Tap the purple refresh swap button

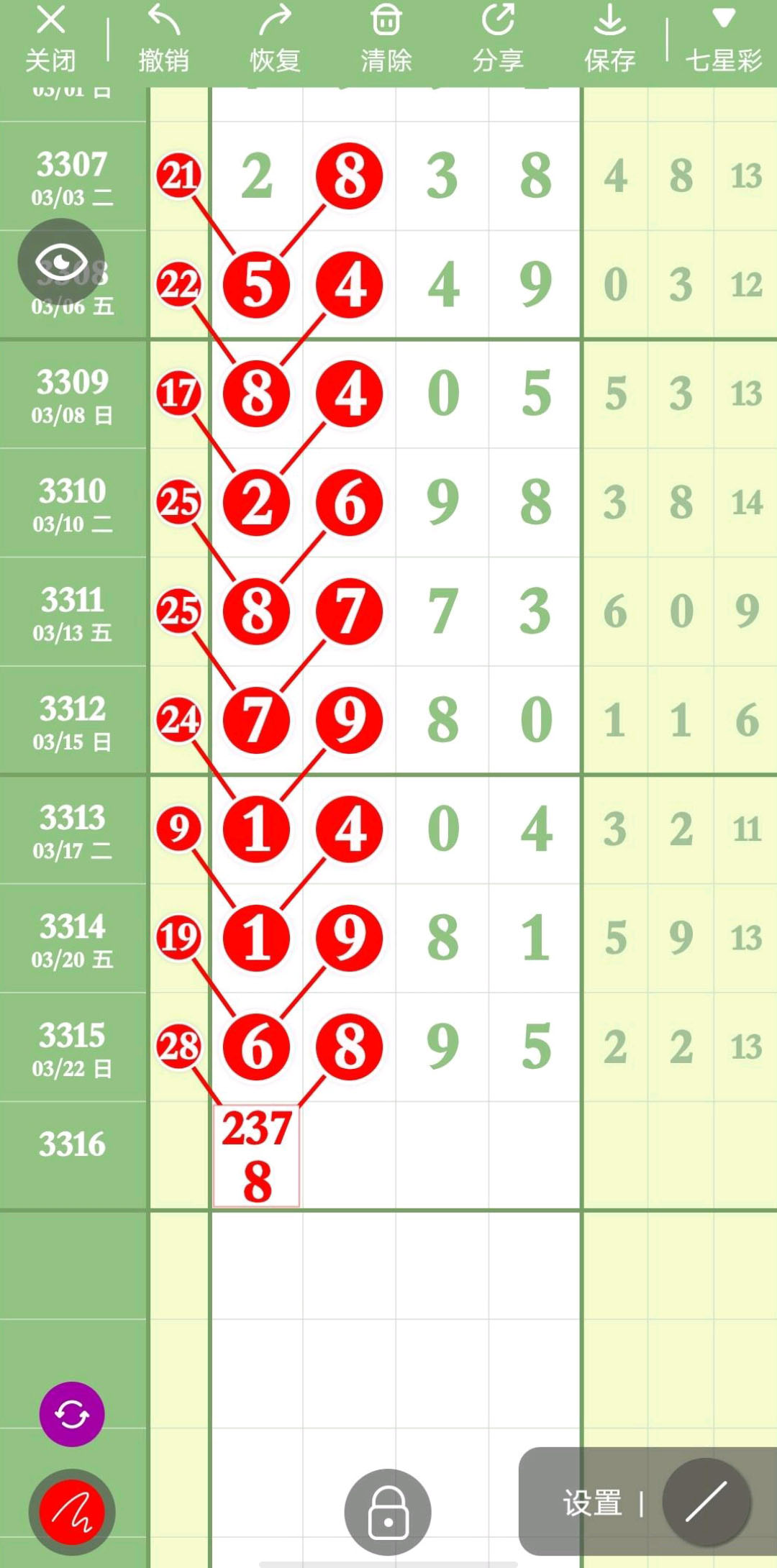point(72,1414)
